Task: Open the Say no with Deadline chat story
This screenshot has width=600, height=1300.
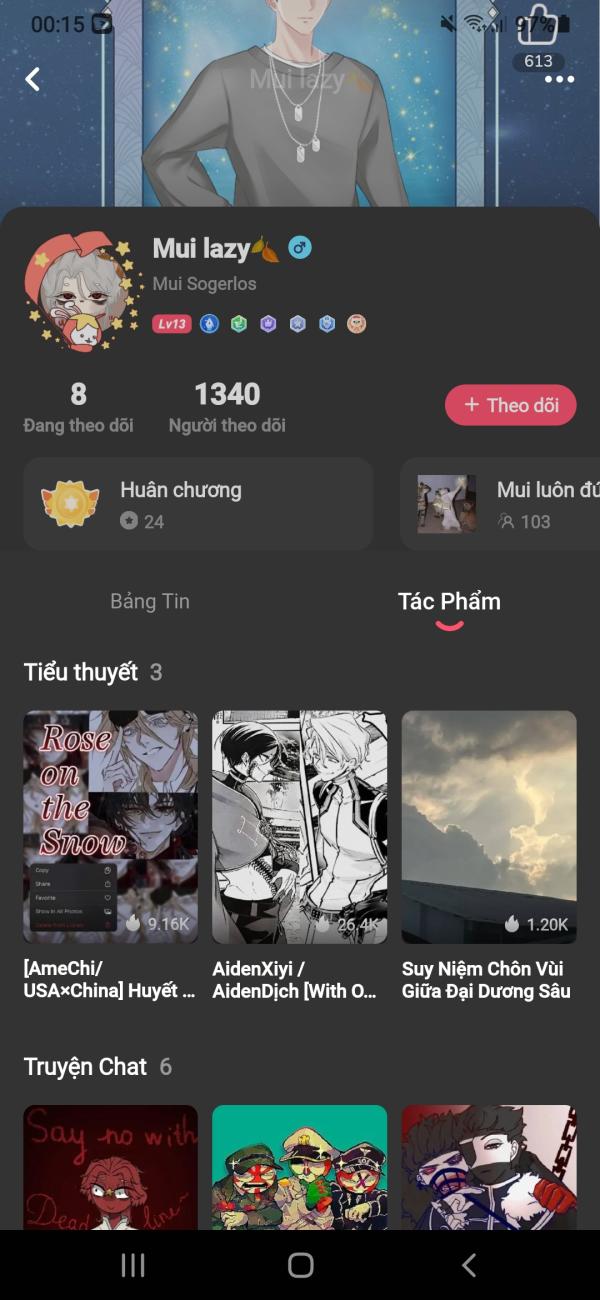Action: pos(110,1166)
